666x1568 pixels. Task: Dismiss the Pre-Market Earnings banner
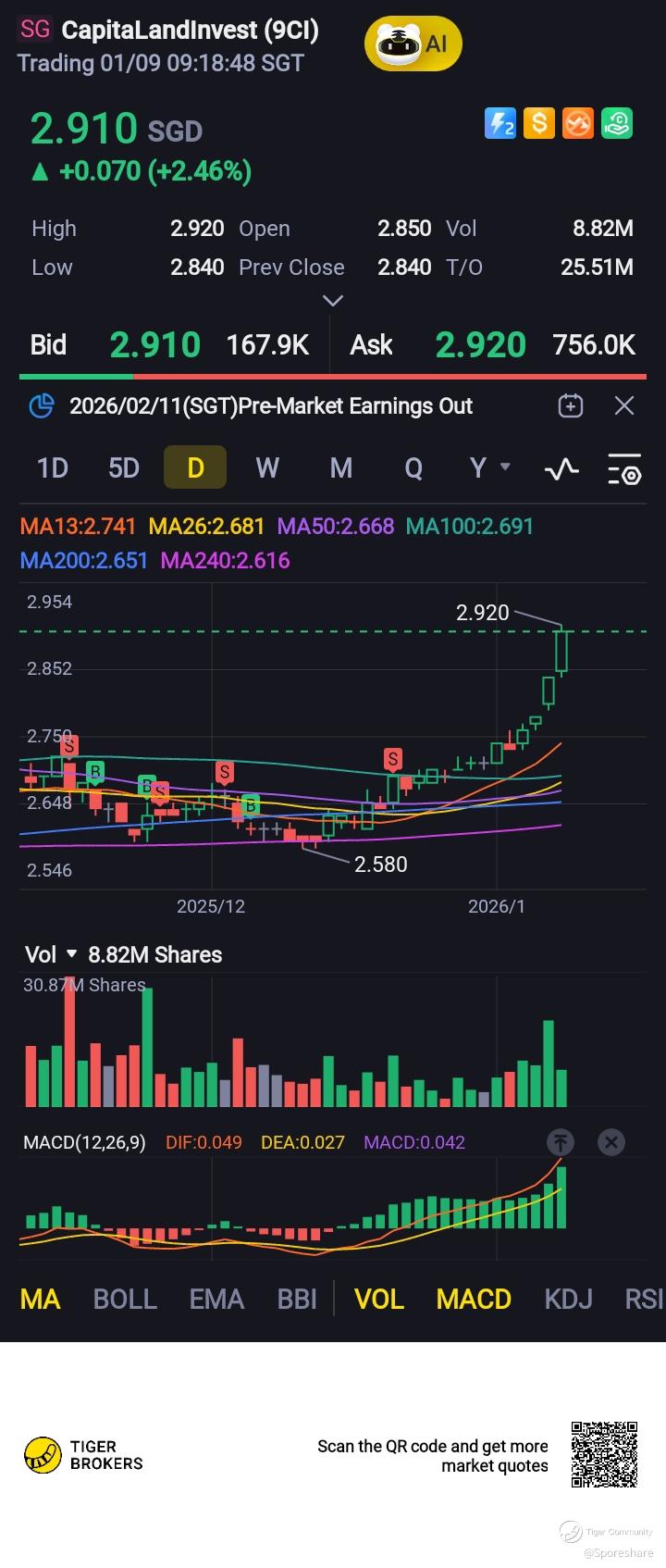pyautogui.click(x=624, y=405)
